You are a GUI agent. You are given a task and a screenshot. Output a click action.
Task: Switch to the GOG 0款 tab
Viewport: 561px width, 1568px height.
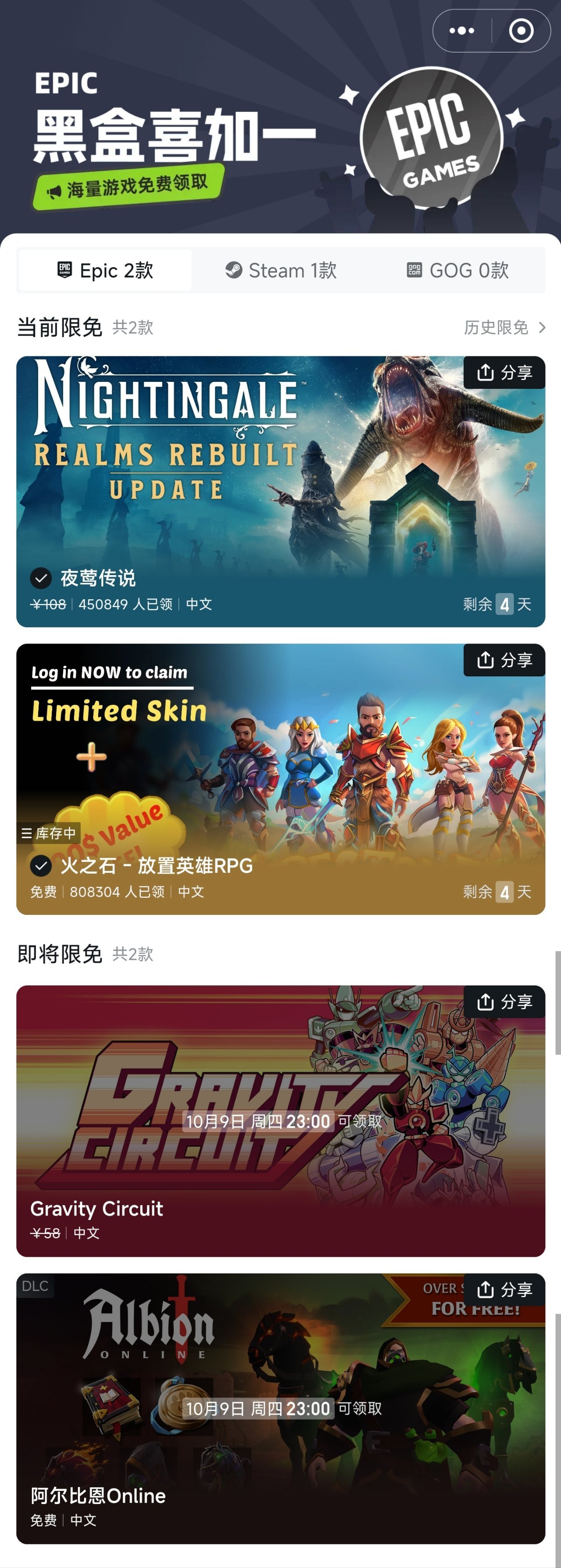tap(458, 270)
